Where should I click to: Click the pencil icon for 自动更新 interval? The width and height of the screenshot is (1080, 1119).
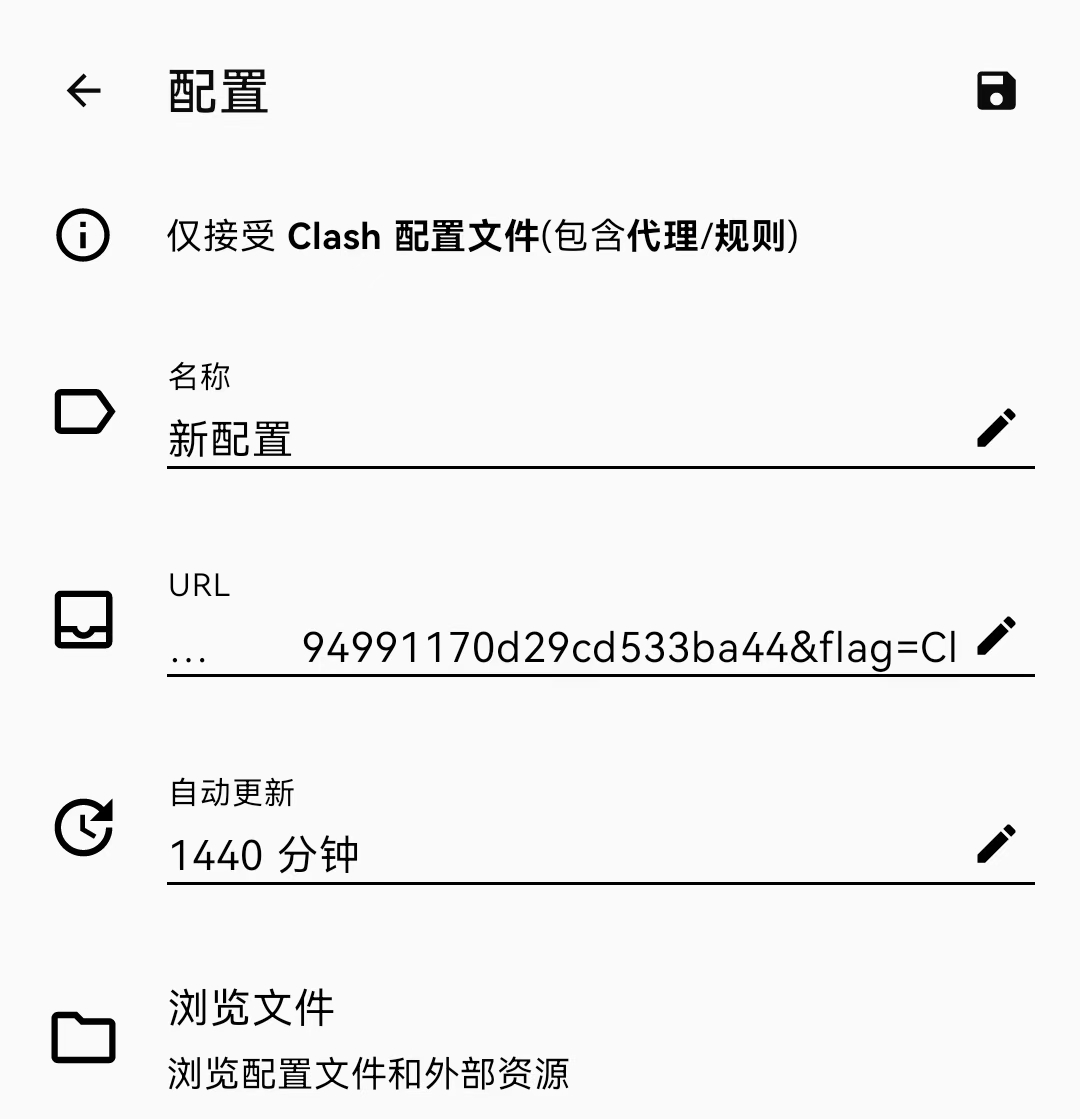point(998,843)
